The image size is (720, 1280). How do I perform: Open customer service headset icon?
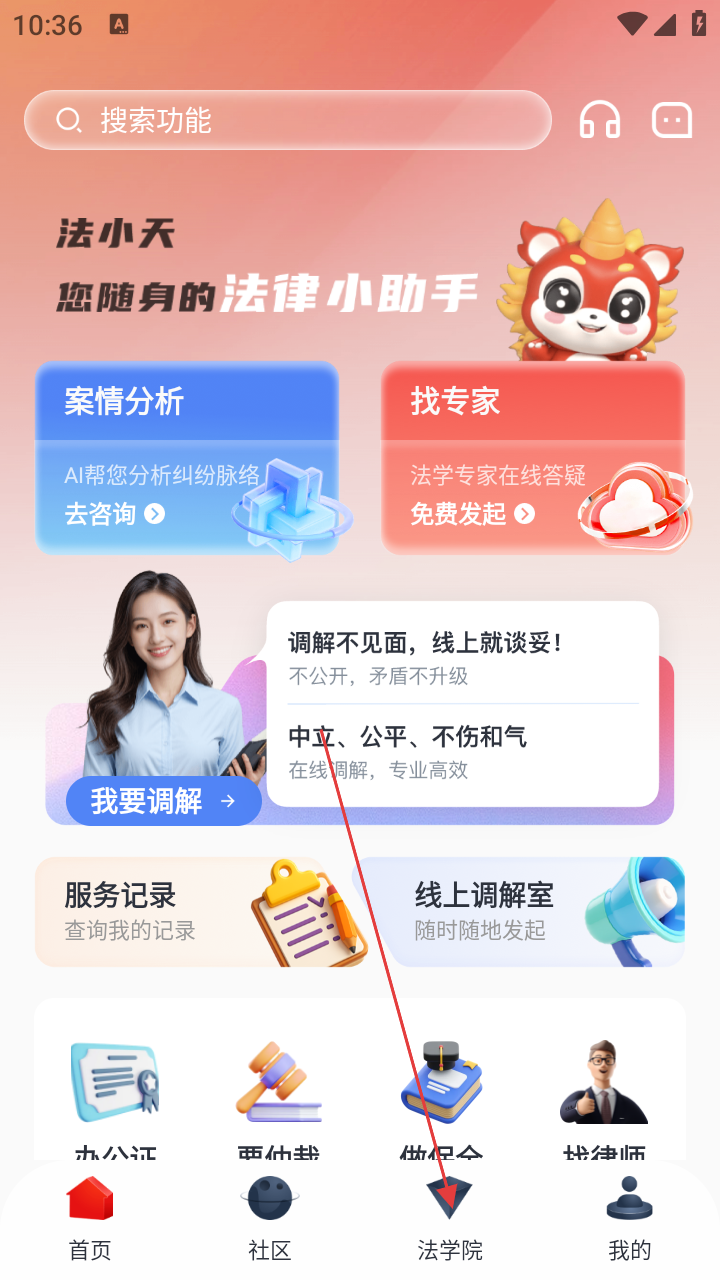tap(600, 120)
